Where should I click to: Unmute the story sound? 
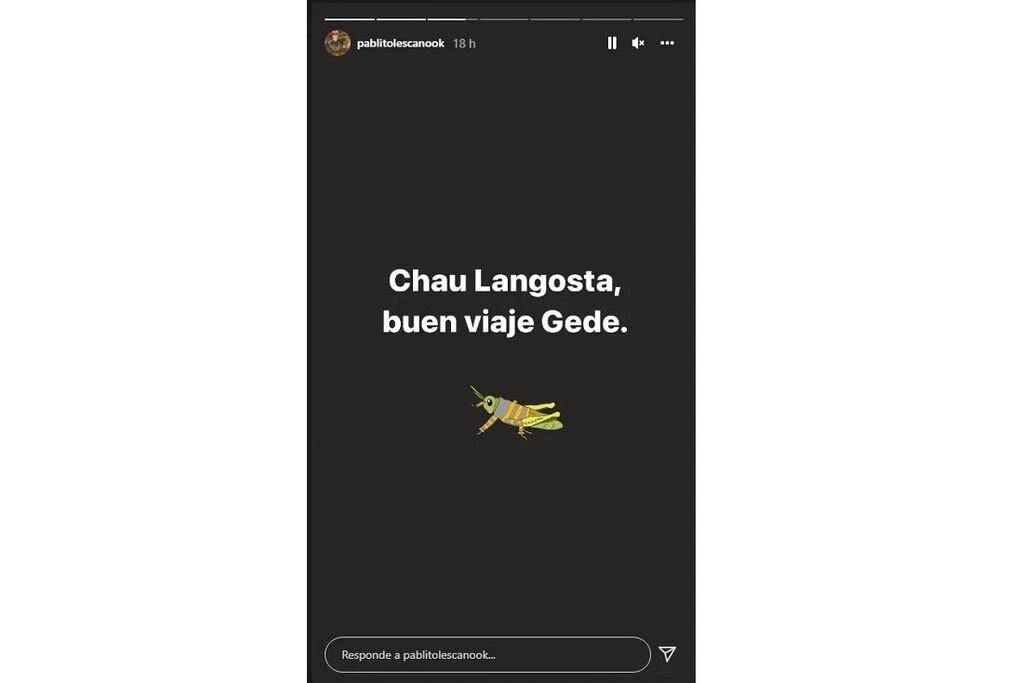click(638, 43)
